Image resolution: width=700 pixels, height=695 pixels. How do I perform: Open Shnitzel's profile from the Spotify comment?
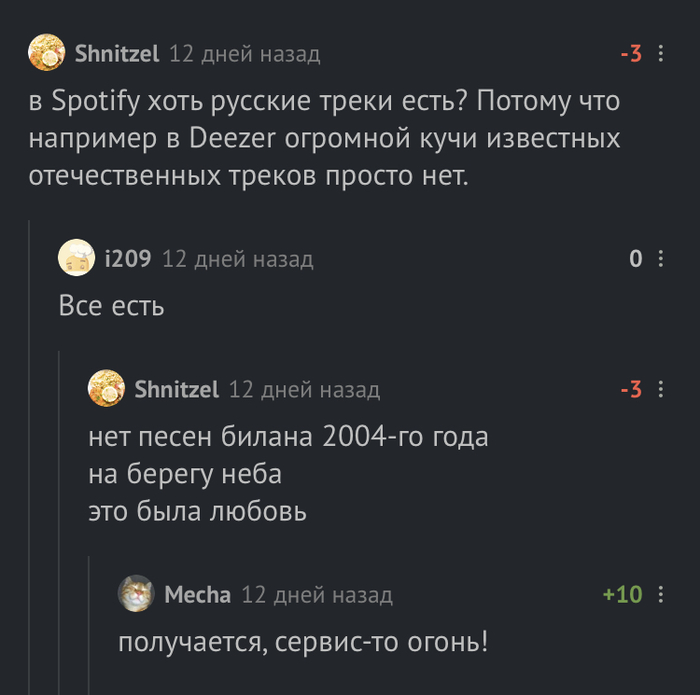coord(116,54)
